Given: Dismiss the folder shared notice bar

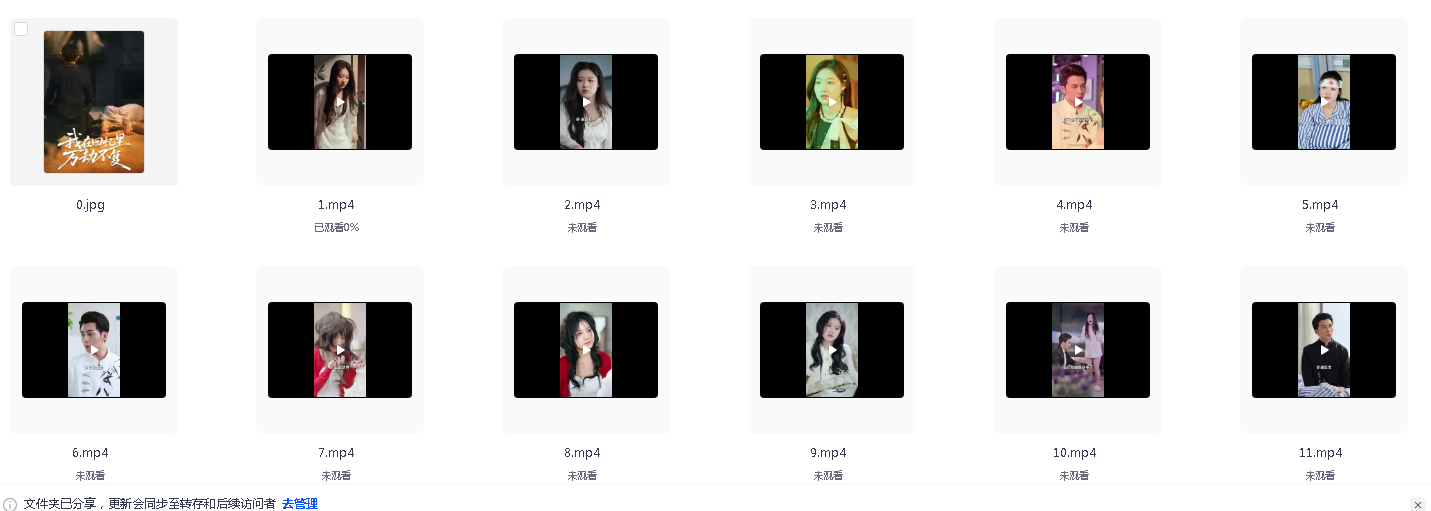Looking at the screenshot, I should click(1417, 504).
